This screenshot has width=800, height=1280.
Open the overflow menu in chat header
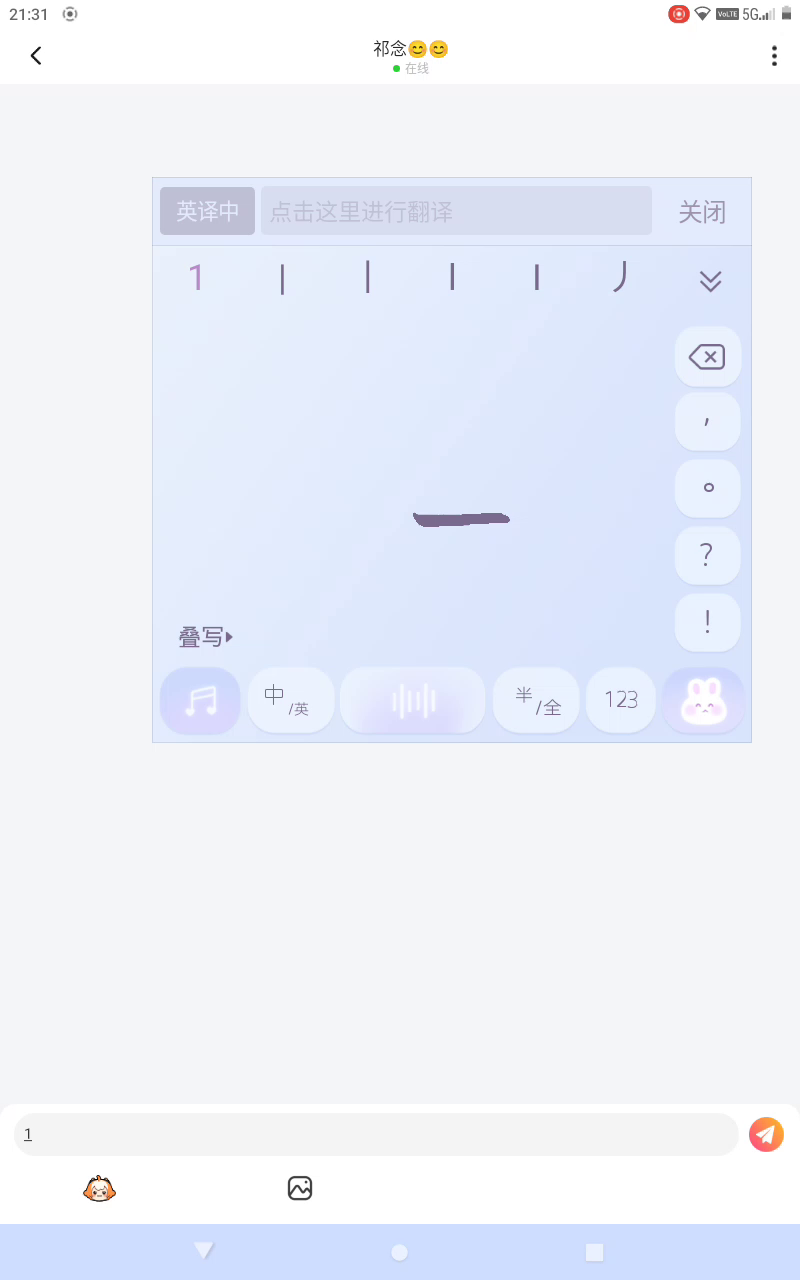coord(773,56)
